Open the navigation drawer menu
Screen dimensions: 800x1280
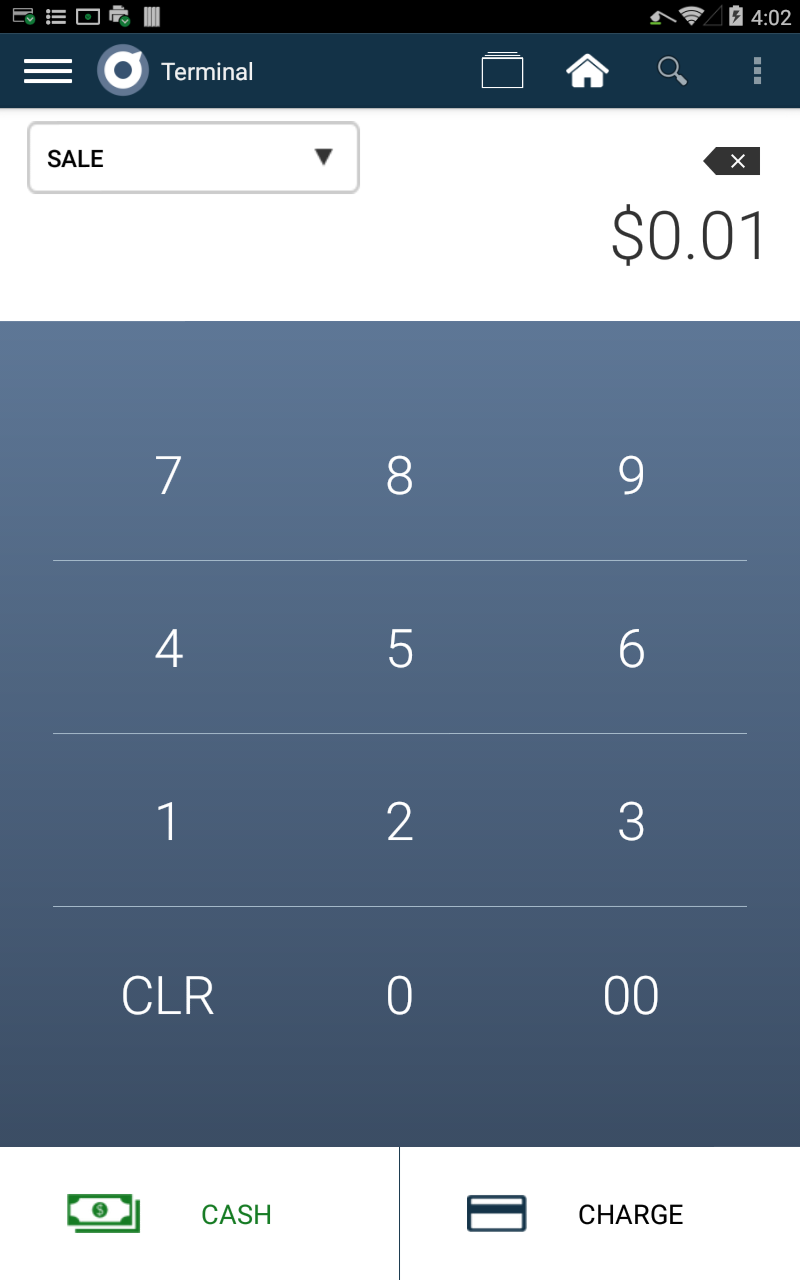[47, 70]
